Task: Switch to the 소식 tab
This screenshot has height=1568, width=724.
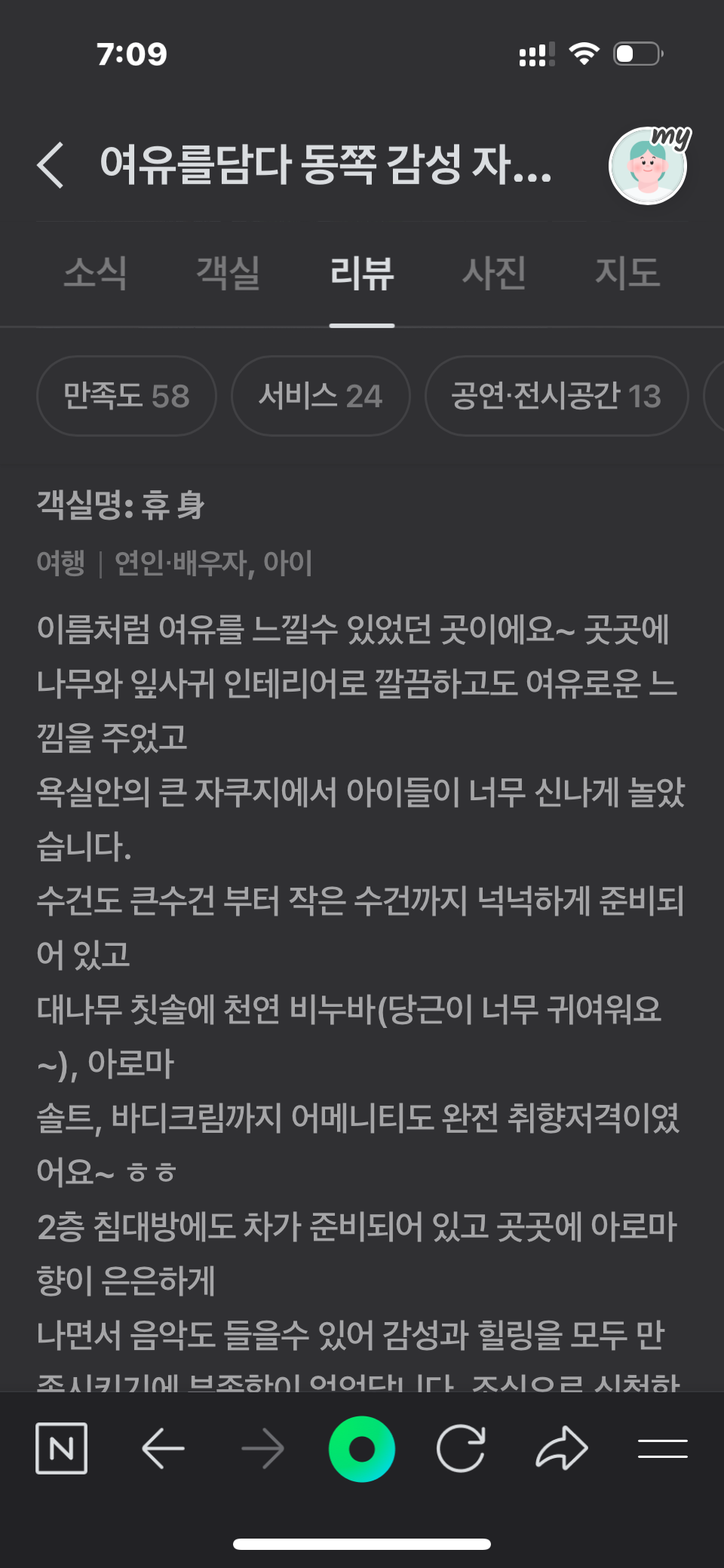Action: (x=95, y=273)
